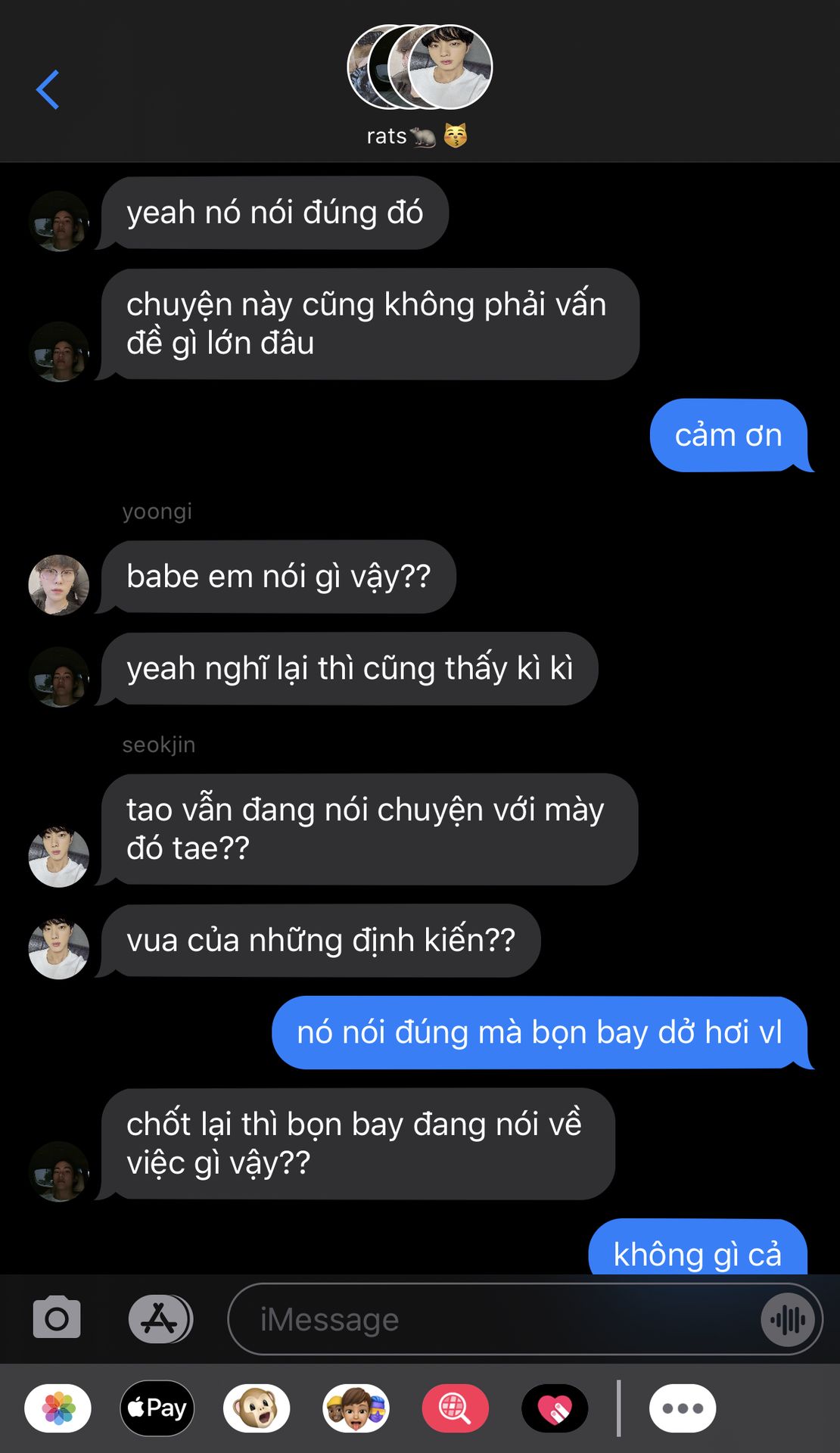840x1453 pixels.
Task: Open Memoji stickers
Action: tap(356, 1408)
